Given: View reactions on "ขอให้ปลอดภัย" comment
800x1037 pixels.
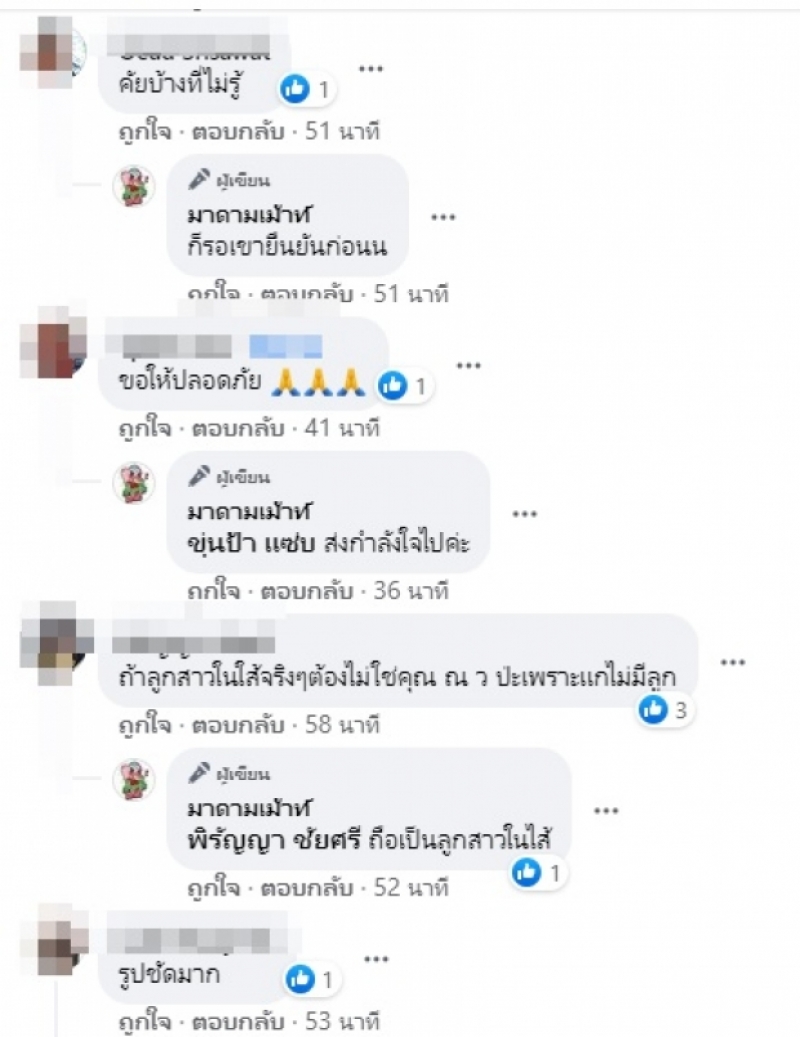Looking at the screenshot, I should coord(406,385).
